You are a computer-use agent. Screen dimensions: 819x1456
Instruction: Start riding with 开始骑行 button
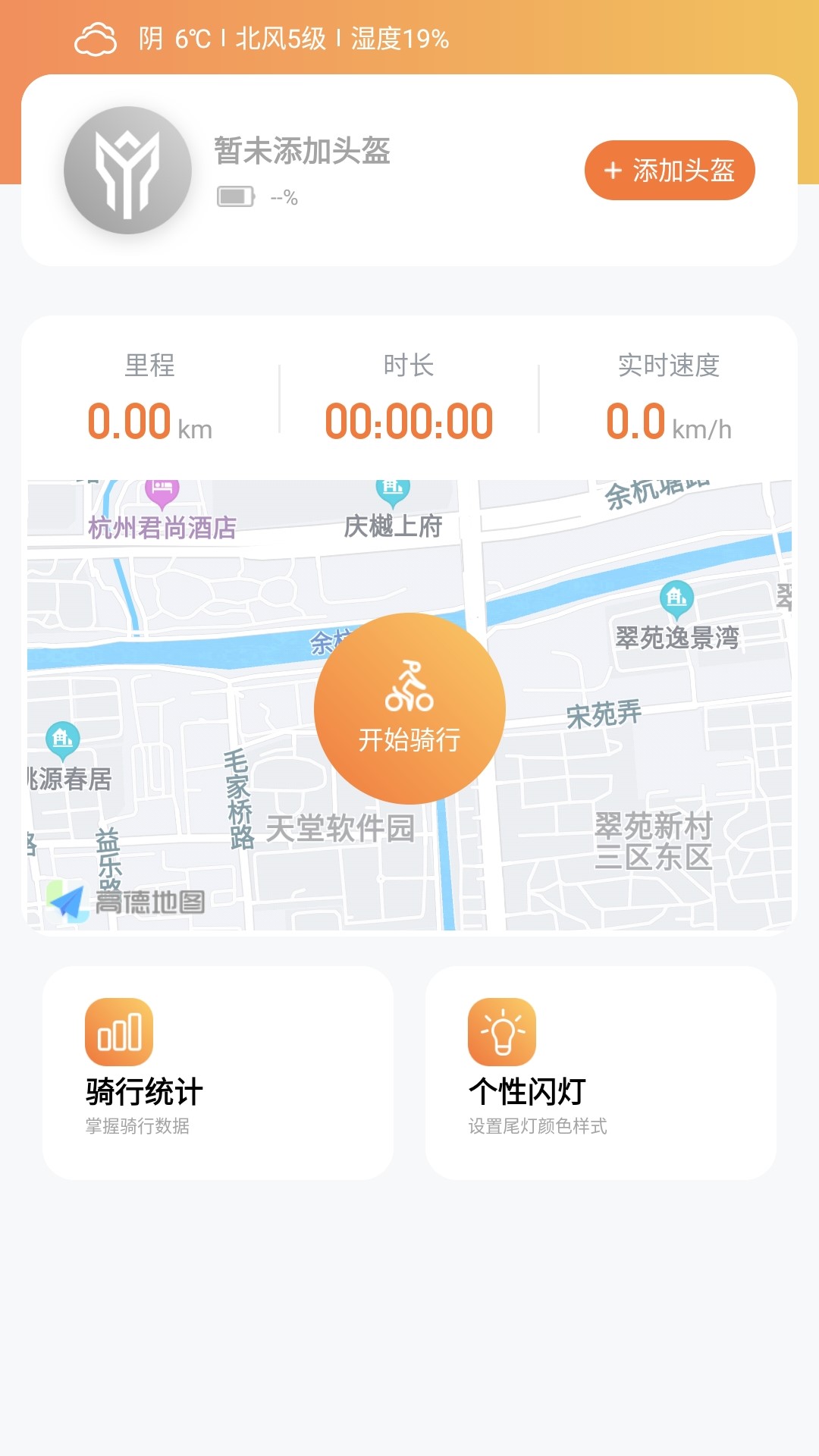coord(409,708)
